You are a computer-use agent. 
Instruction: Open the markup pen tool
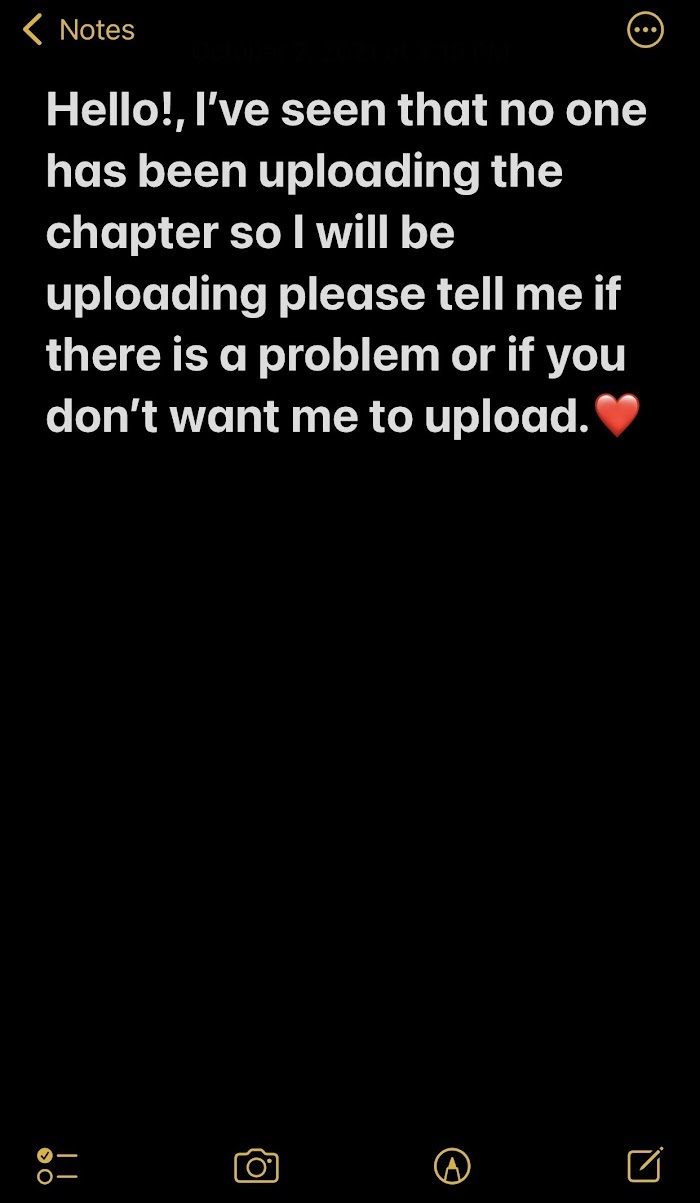452,1165
